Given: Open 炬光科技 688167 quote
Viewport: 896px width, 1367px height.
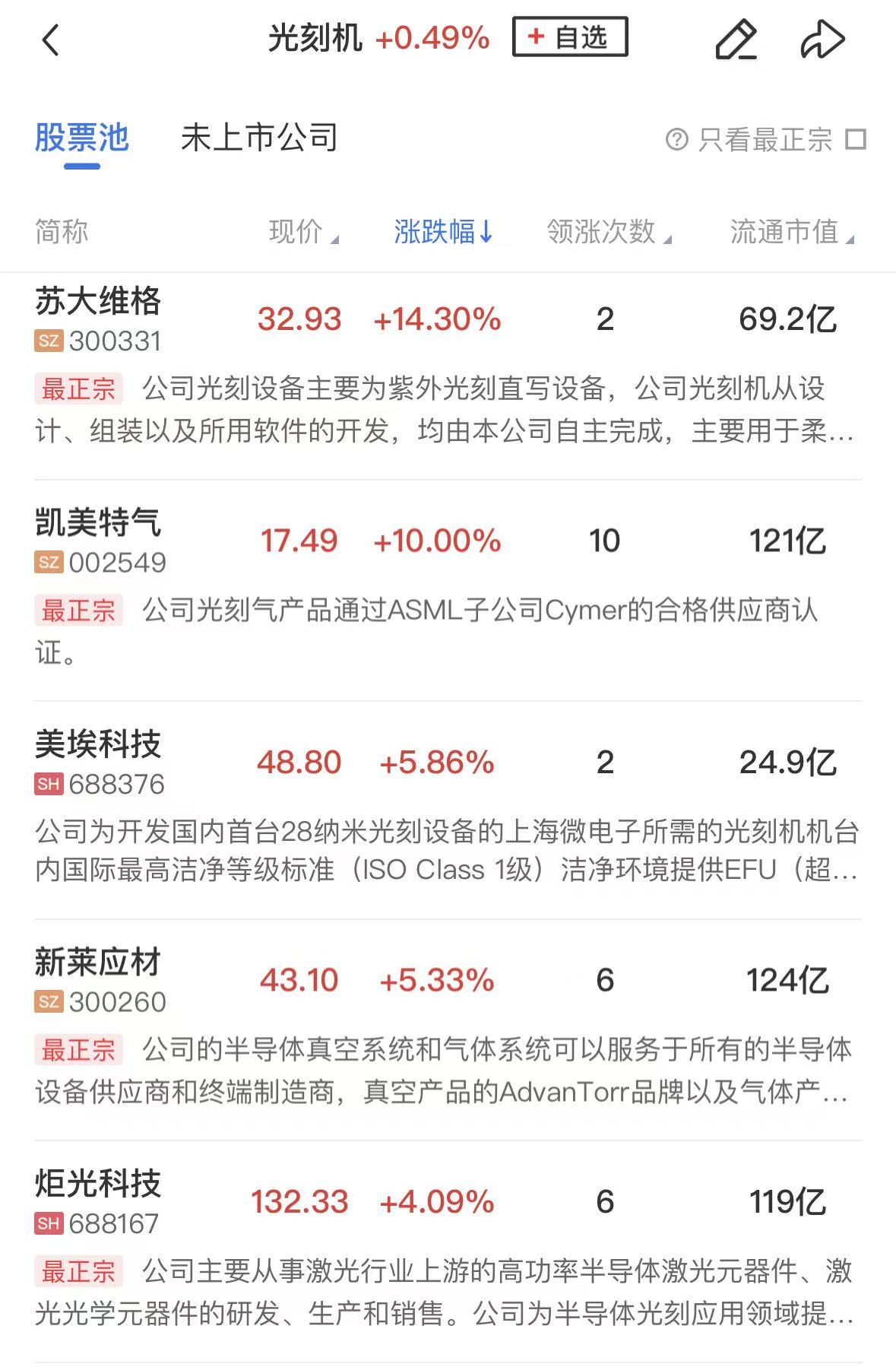Looking at the screenshot, I should click(x=98, y=1202).
